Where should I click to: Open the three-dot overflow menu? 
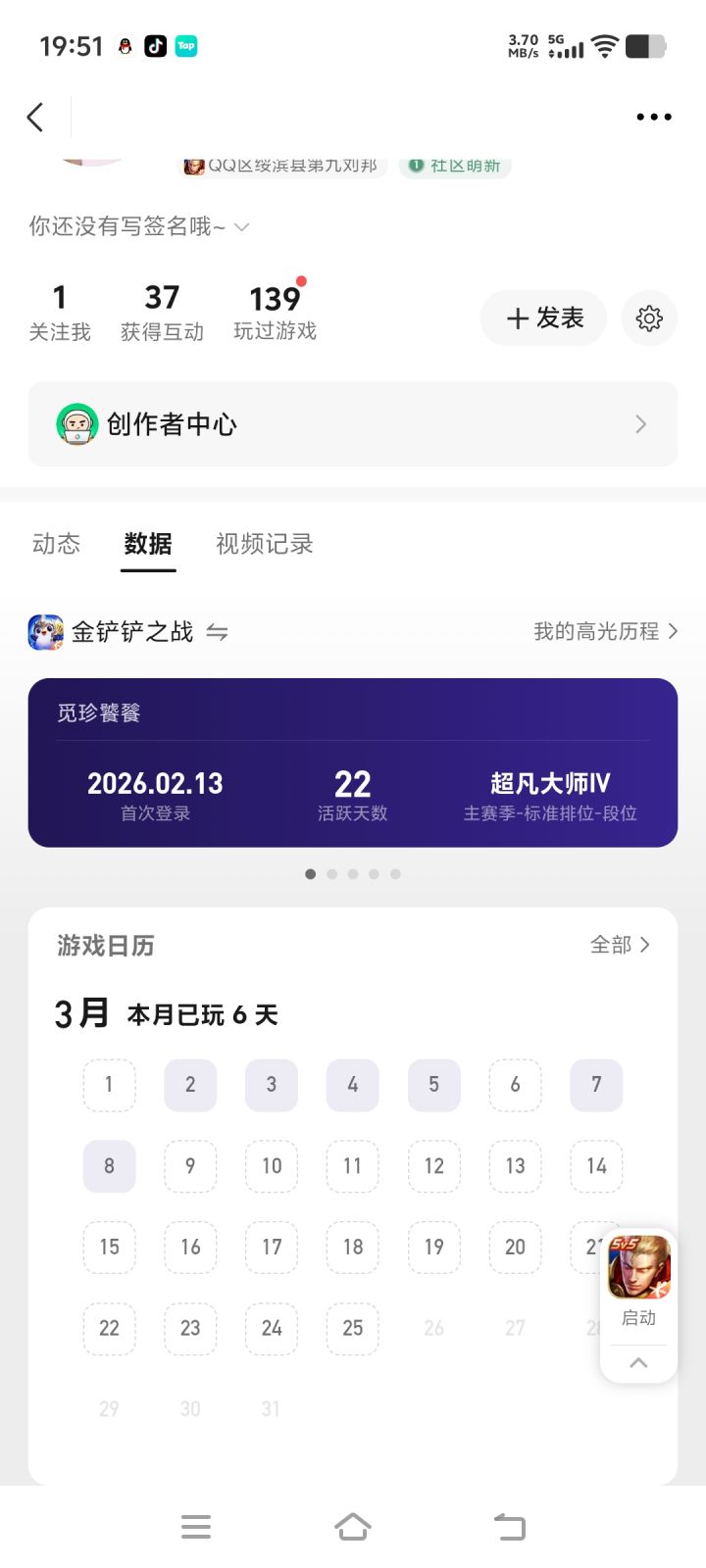653,118
